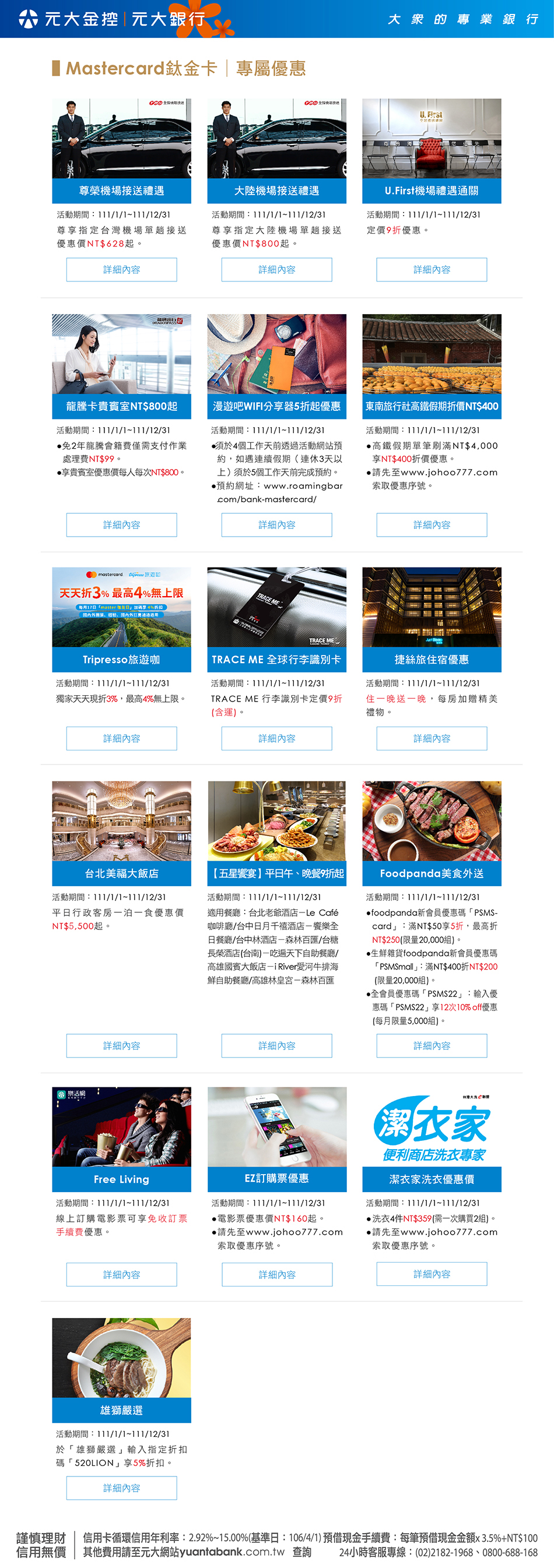View 東南旅行社高鐵假期 details

pos(432,524)
